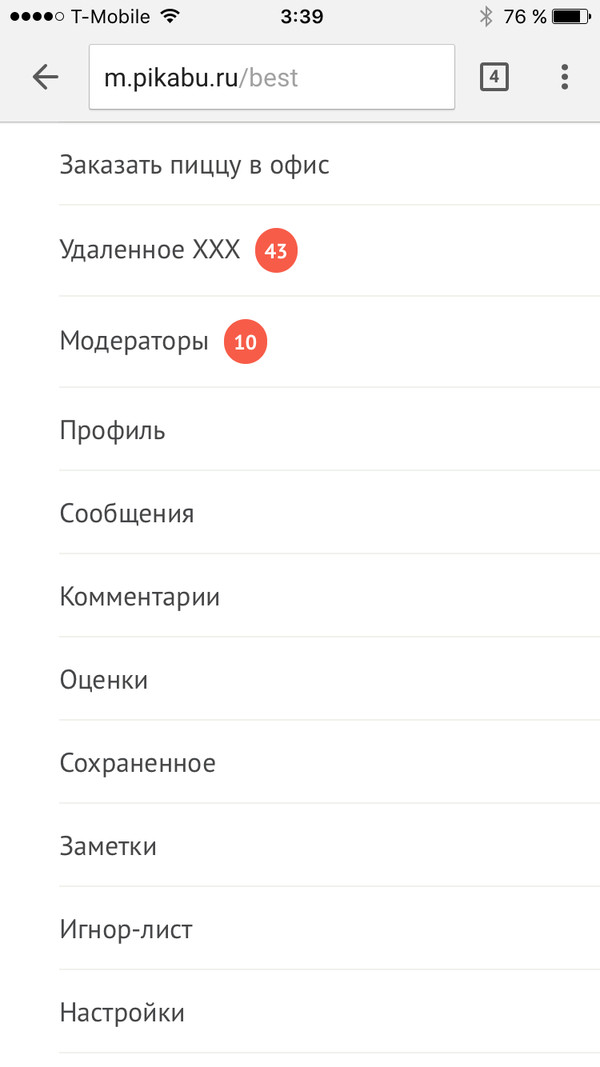Open Заметки
Viewport: 600px width, 1067px height.
click(x=108, y=846)
